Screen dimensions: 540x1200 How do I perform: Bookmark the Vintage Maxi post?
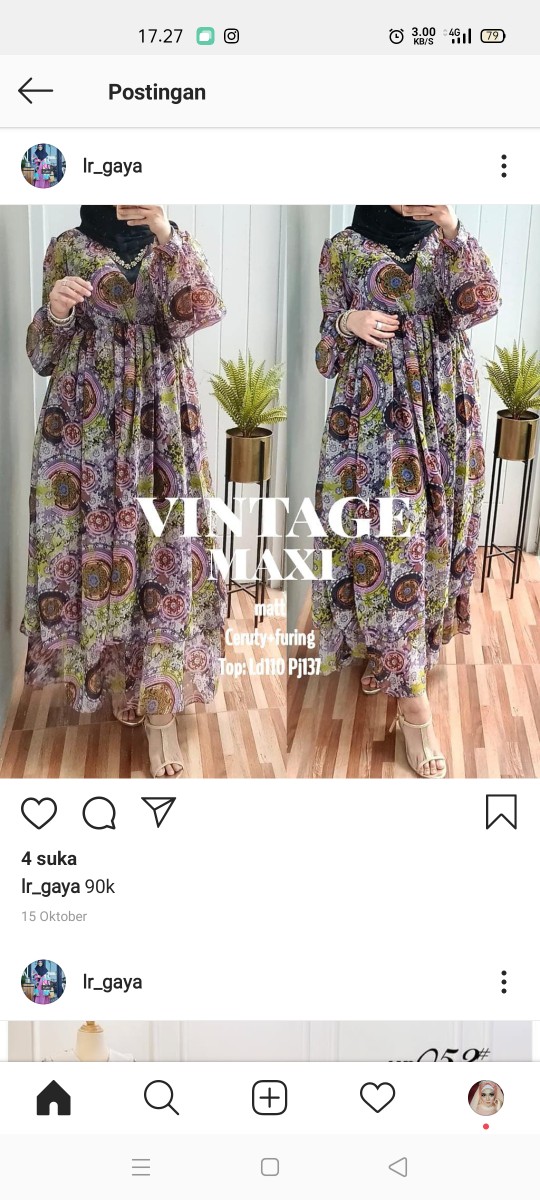point(501,812)
